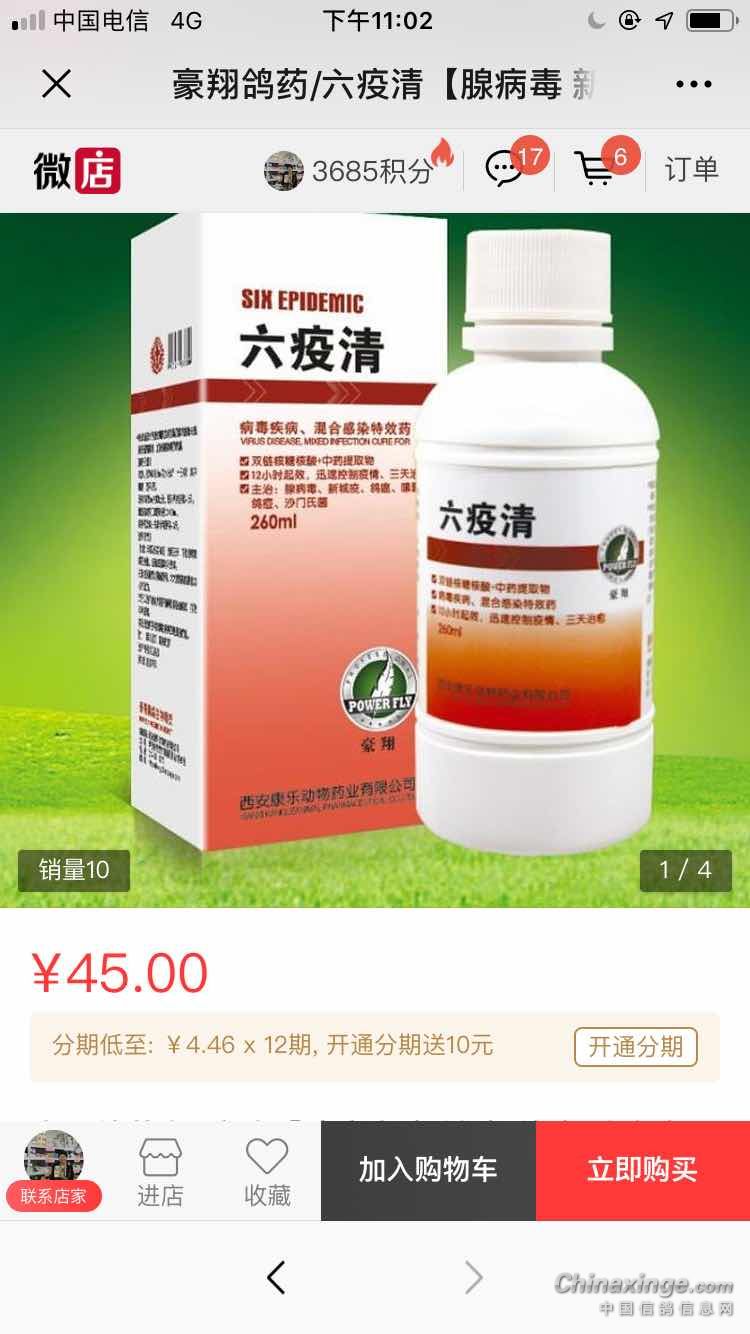This screenshot has height=1334, width=750.
Task: Contact the seller via 联系店家
Action: 54,1171
